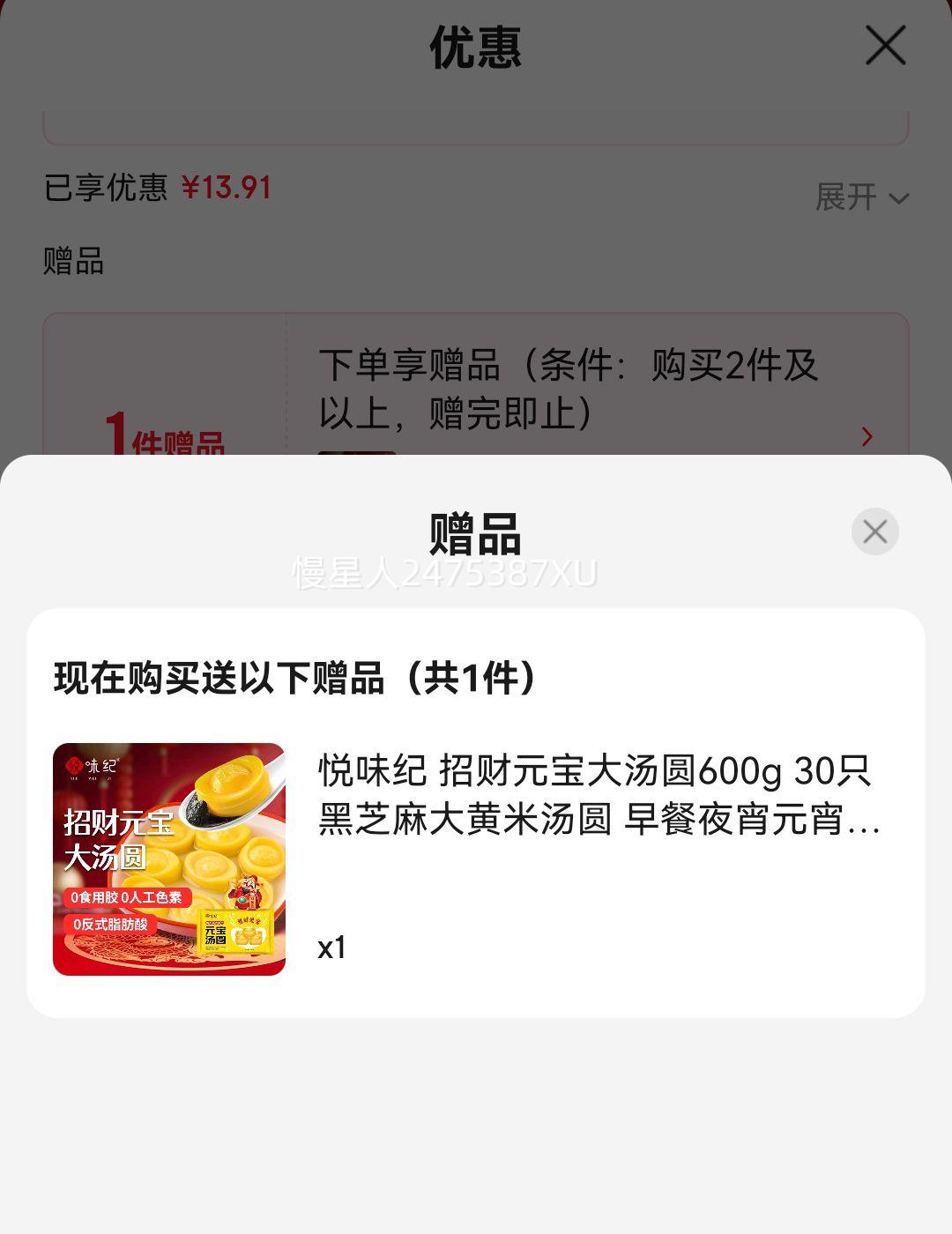
Task: Click the X icon closing the 优惠 page
Action: (x=884, y=47)
